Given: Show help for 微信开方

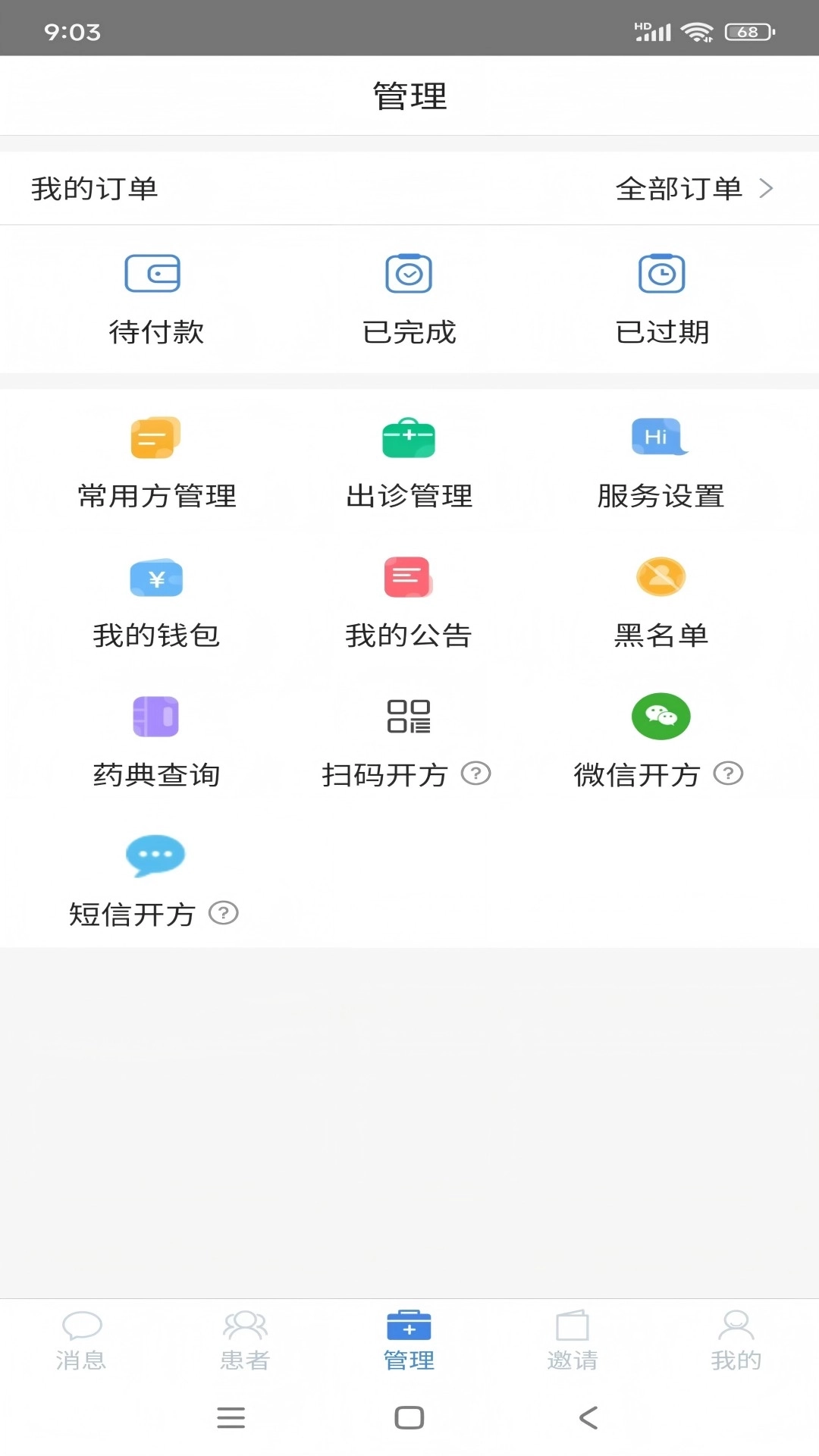Looking at the screenshot, I should click(x=728, y=775).
